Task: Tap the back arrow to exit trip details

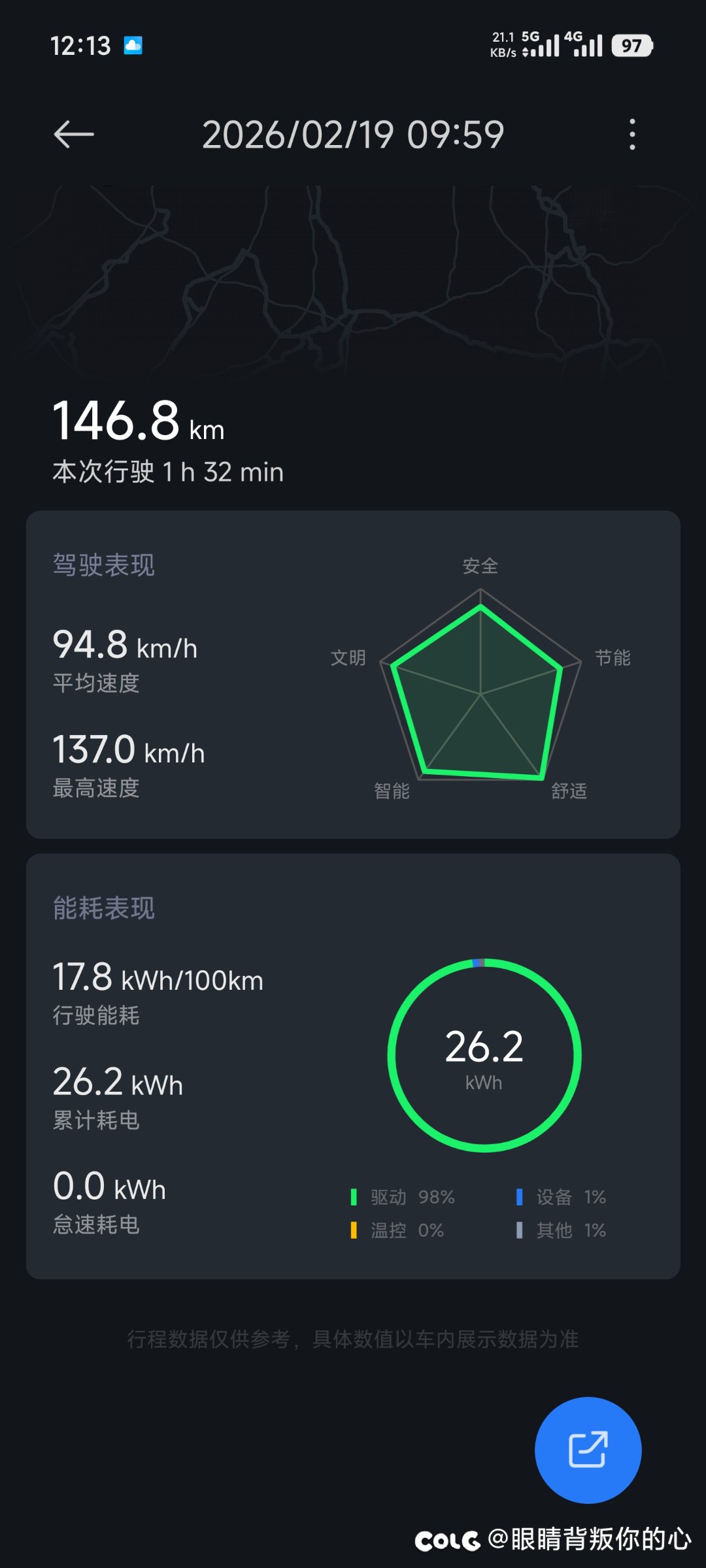Action: pyautogui.click(x=74, y=134)
